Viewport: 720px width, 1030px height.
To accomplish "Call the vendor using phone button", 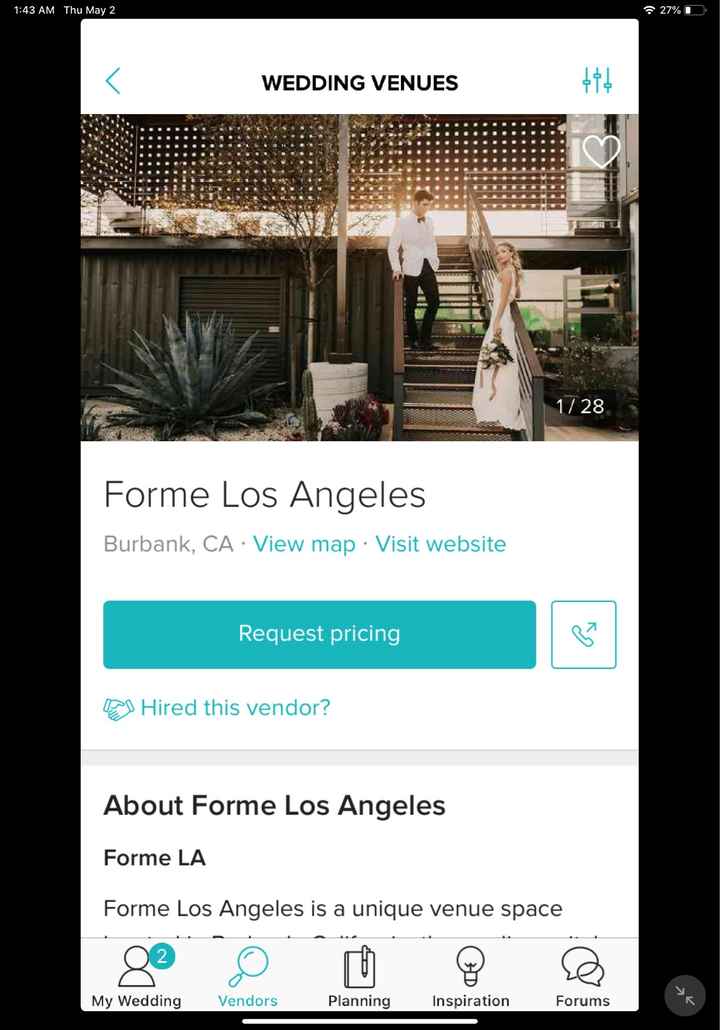I will coord(584,634).
